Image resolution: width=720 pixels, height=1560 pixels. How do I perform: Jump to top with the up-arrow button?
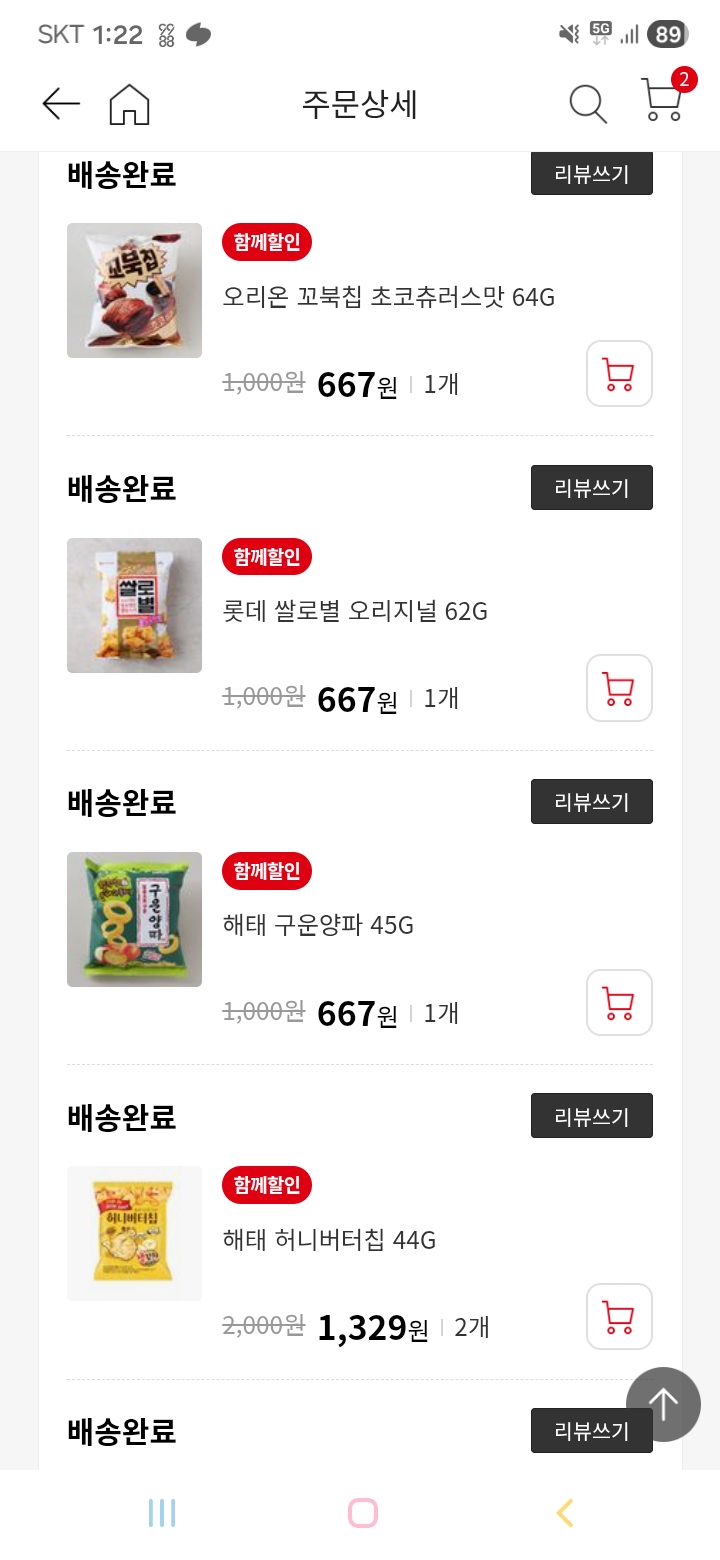[x=663, y=1404]
